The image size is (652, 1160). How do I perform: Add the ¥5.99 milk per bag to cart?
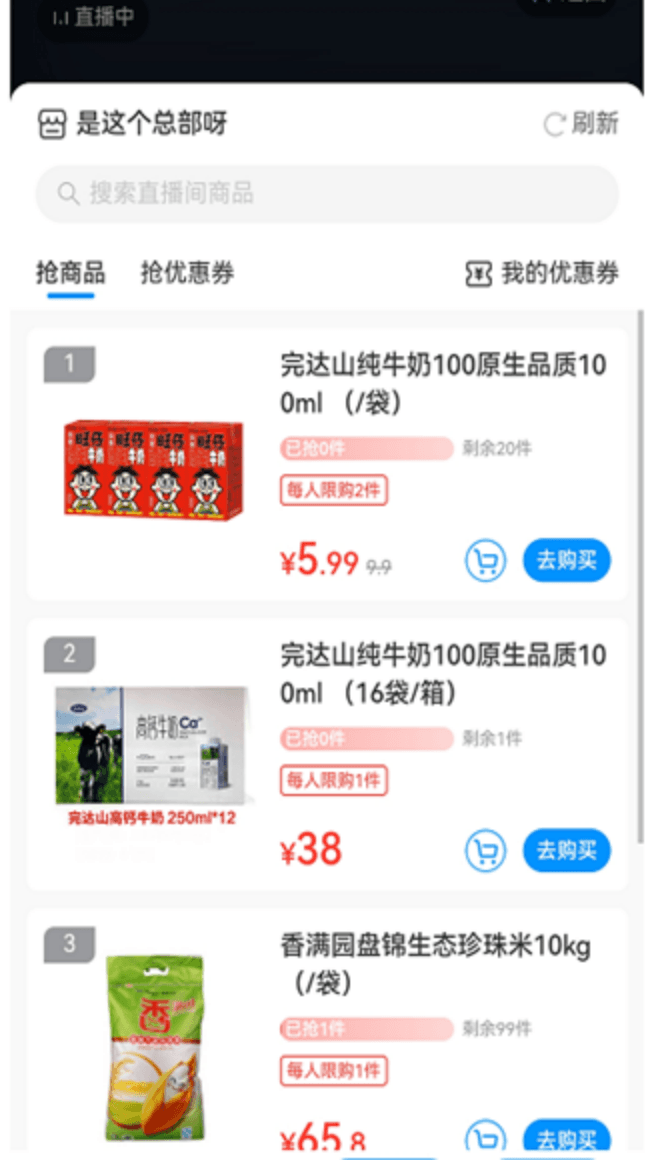coord(486,561)
